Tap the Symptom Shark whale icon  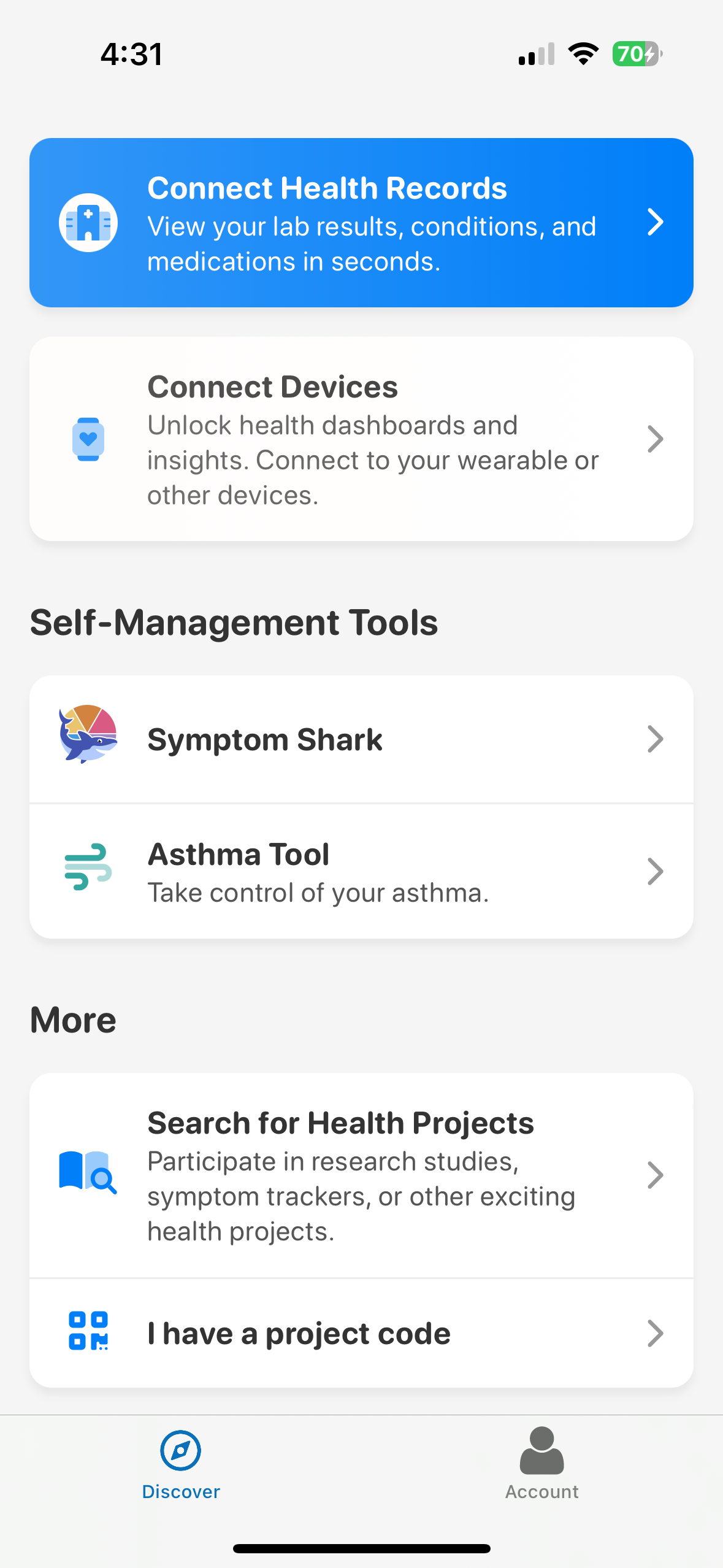88,738
